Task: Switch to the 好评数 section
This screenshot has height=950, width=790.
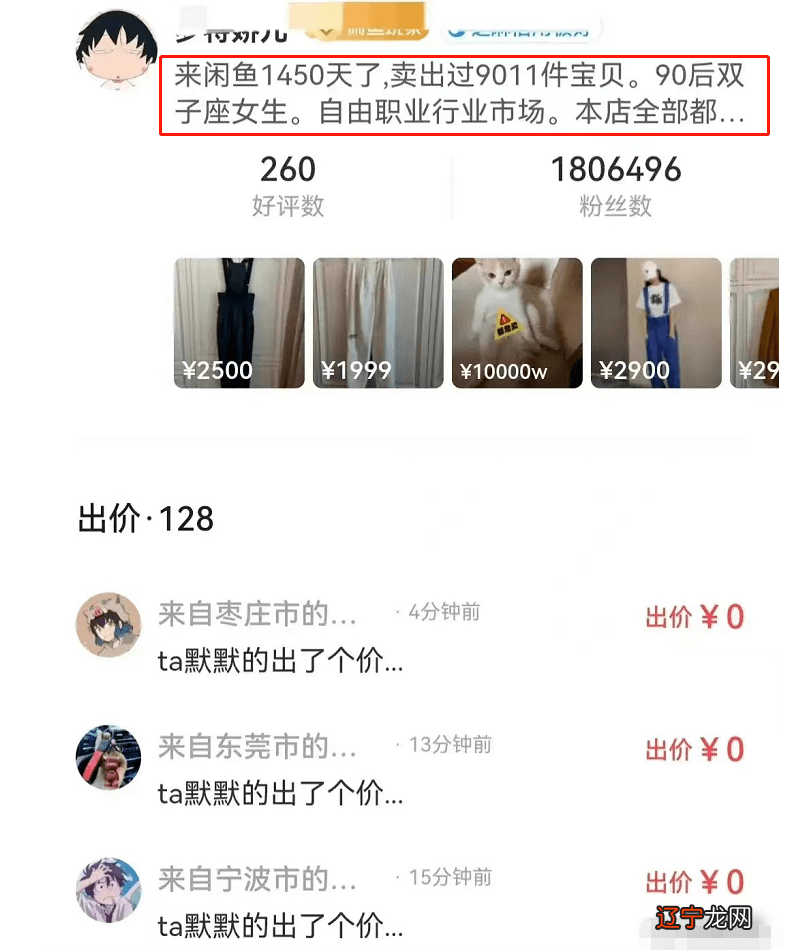Action: [x=288, y=185]
